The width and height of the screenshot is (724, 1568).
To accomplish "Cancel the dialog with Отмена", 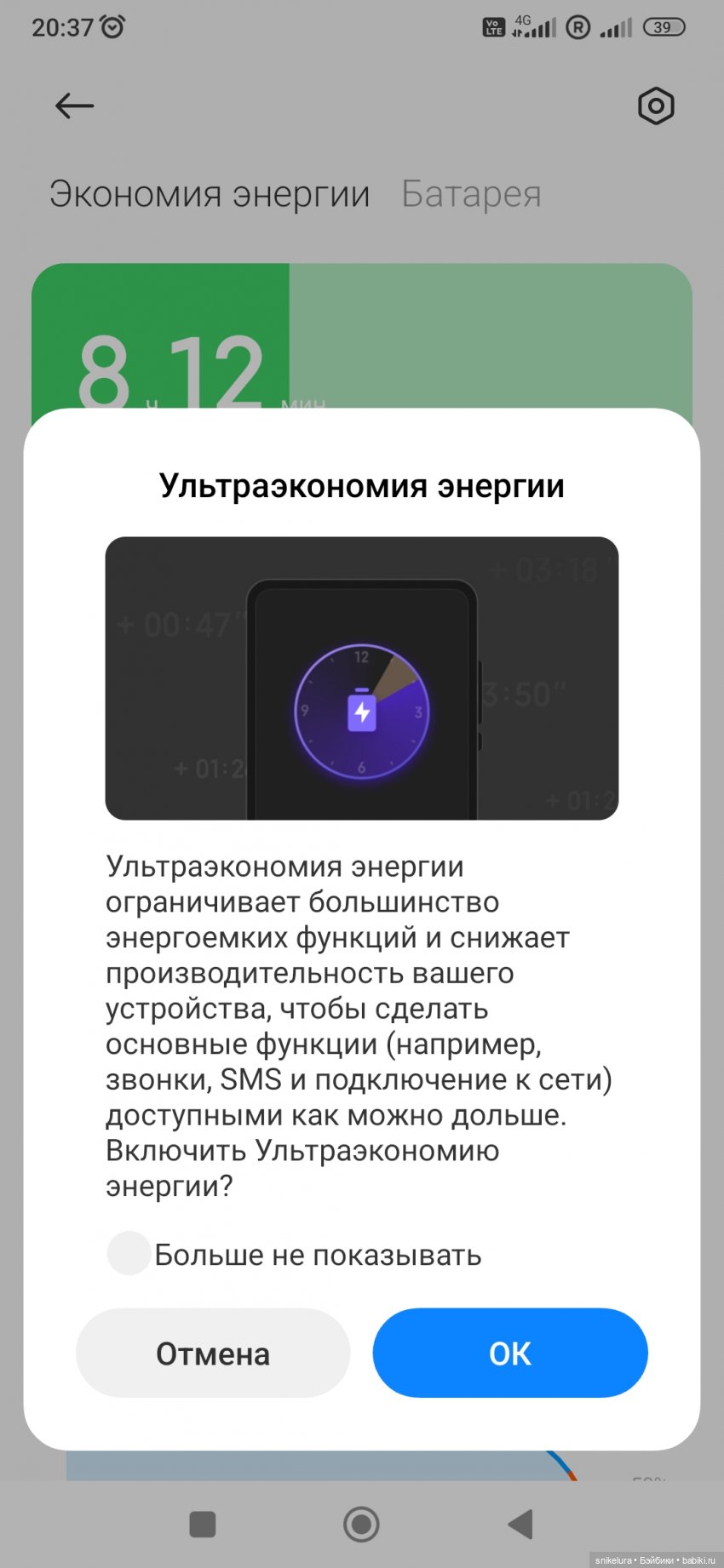I will (213, 1353).
